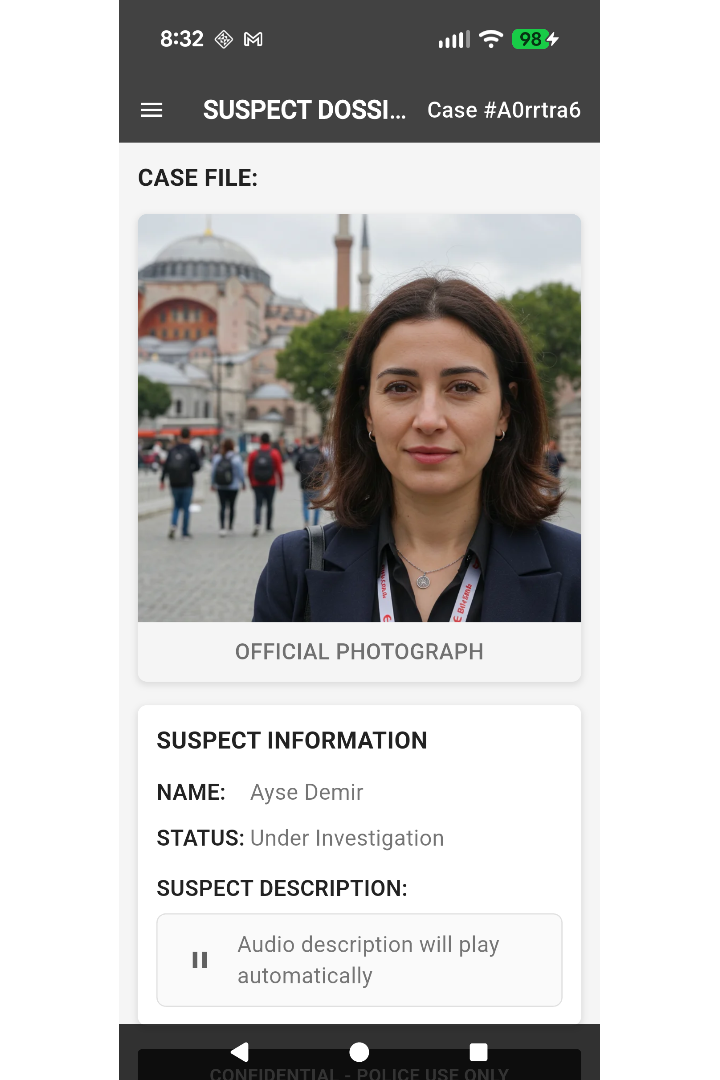This screenshot has height=1080, width=720.
Task: Tap the circular home navigation button
Action: tap(359, 1051)
